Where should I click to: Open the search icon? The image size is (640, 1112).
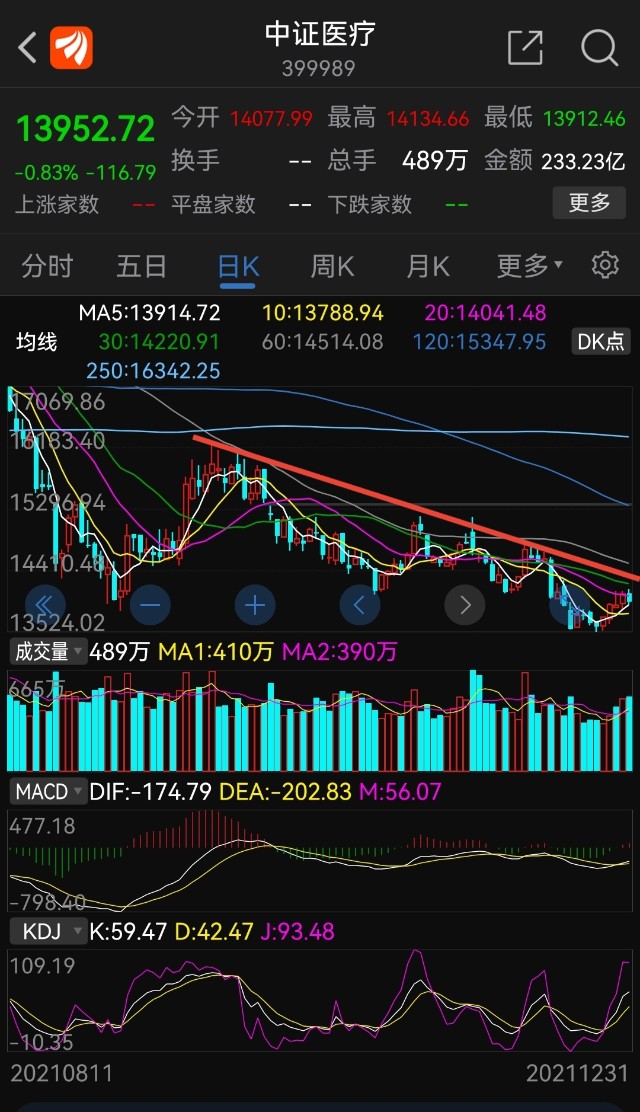(599, 47)
